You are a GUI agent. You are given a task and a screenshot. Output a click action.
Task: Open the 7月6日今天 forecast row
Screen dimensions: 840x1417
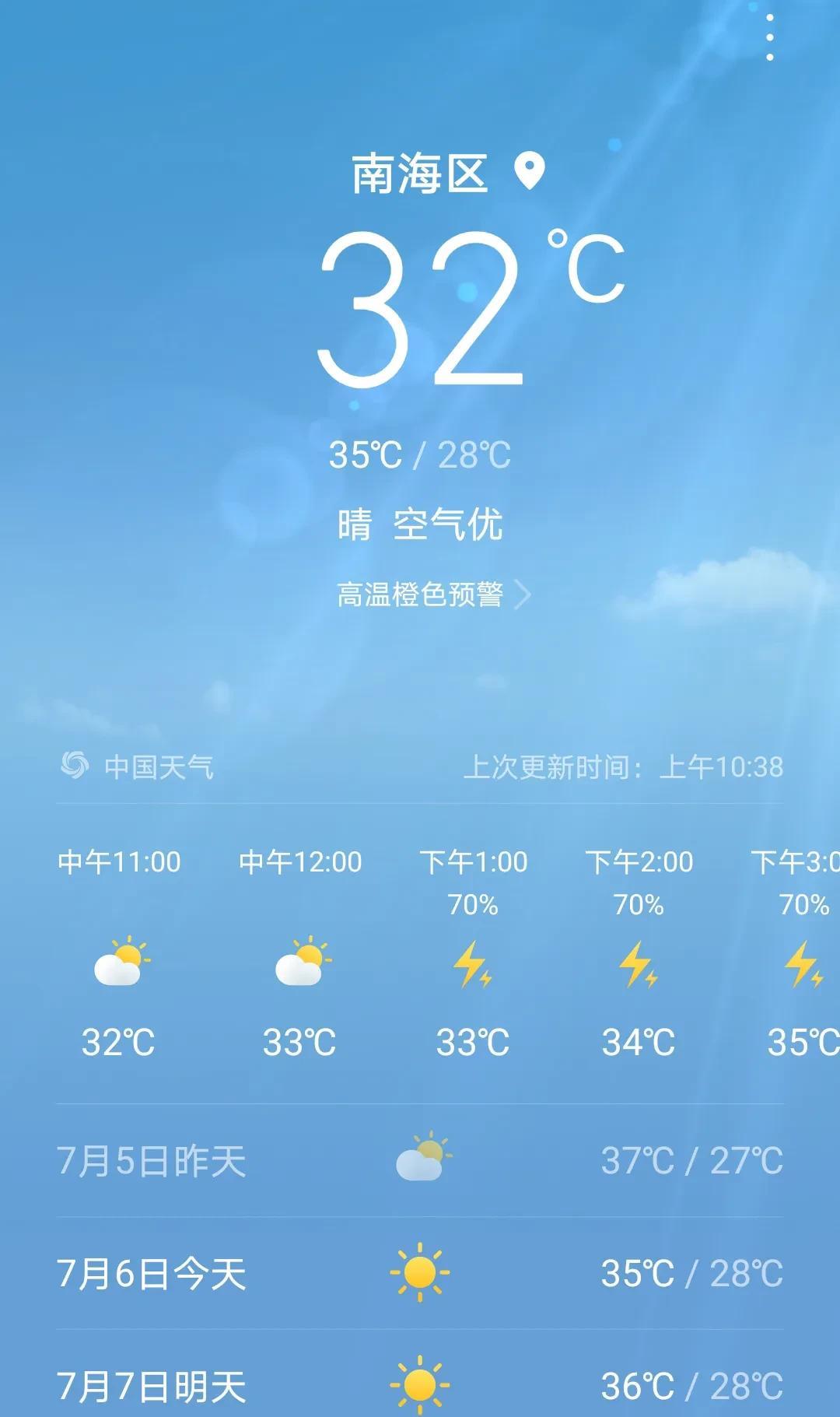click(x=420, y=1274)
